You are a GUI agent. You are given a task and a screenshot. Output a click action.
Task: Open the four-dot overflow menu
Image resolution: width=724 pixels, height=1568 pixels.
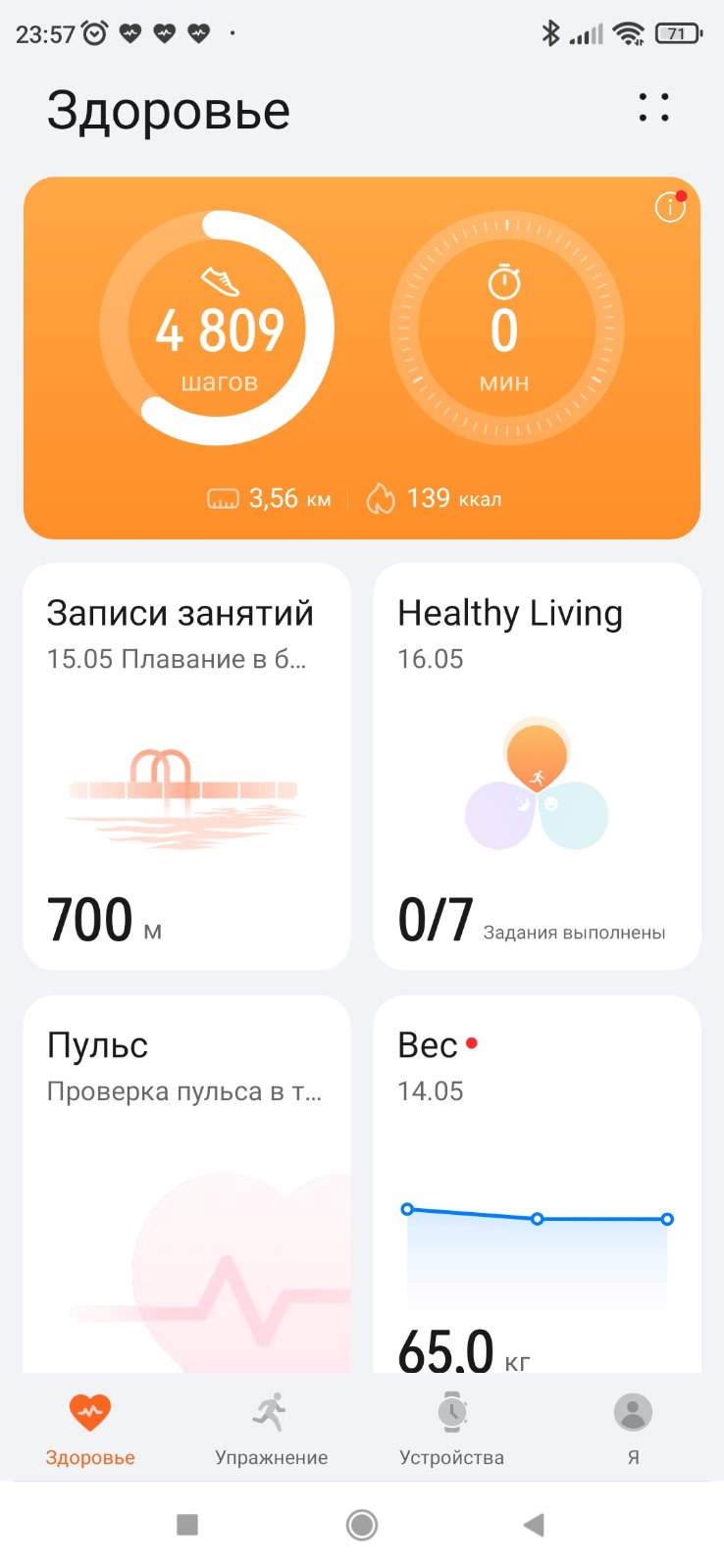(x=653, y=108)
